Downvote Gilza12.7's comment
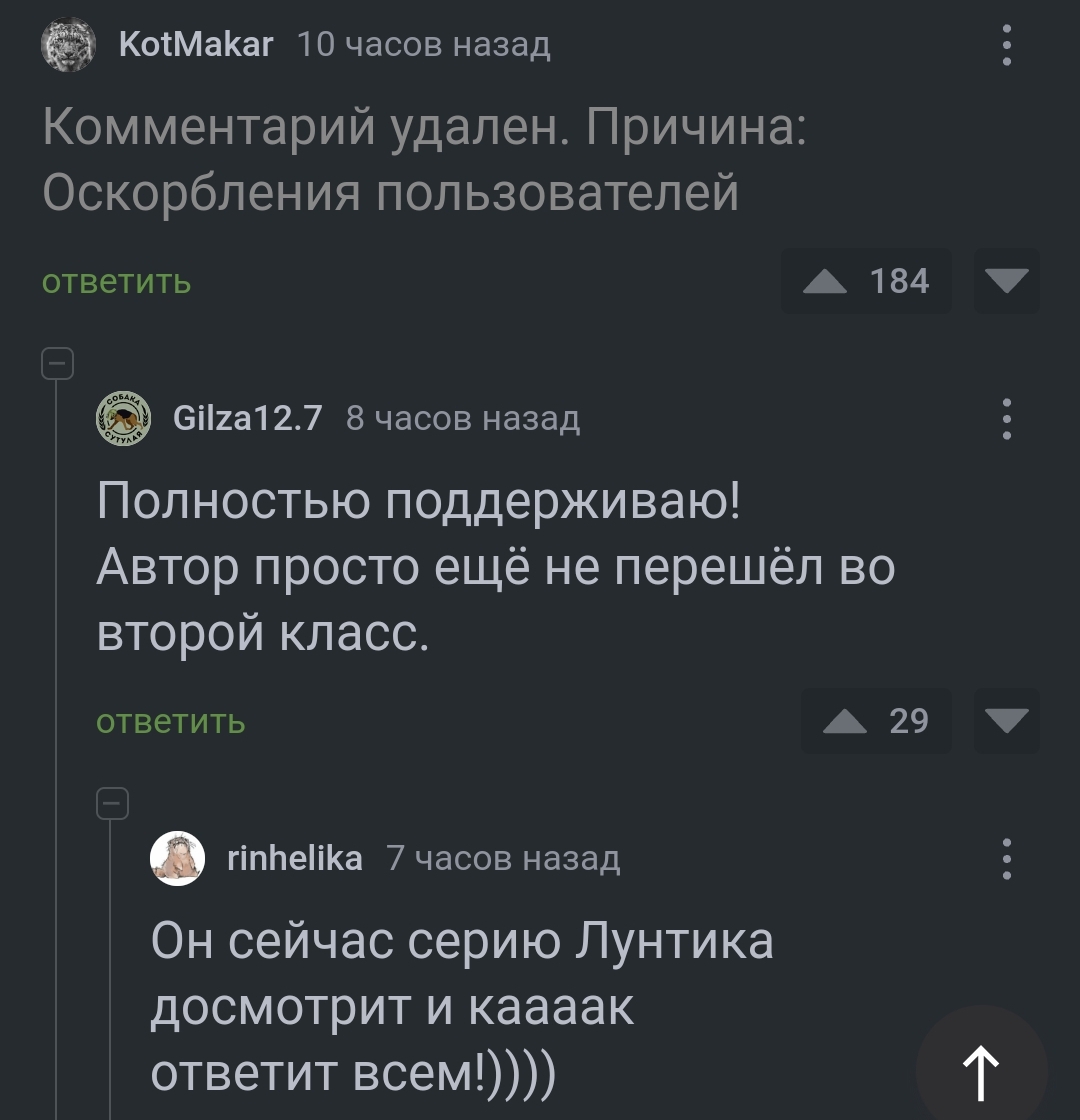This screenshot has width=1080, height=1120. (x=1006, y=721)
